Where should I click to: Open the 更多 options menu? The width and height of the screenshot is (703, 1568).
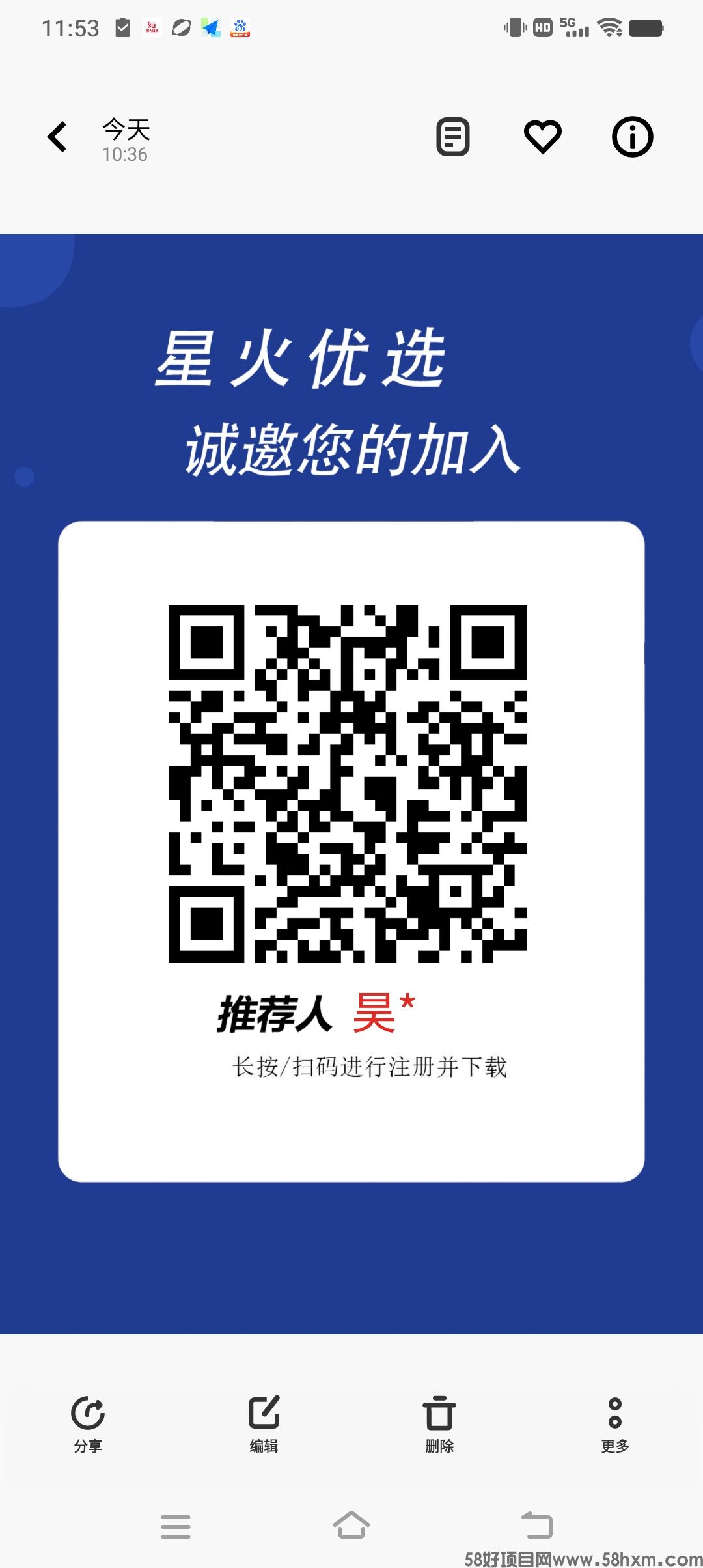click(615, 1423)
